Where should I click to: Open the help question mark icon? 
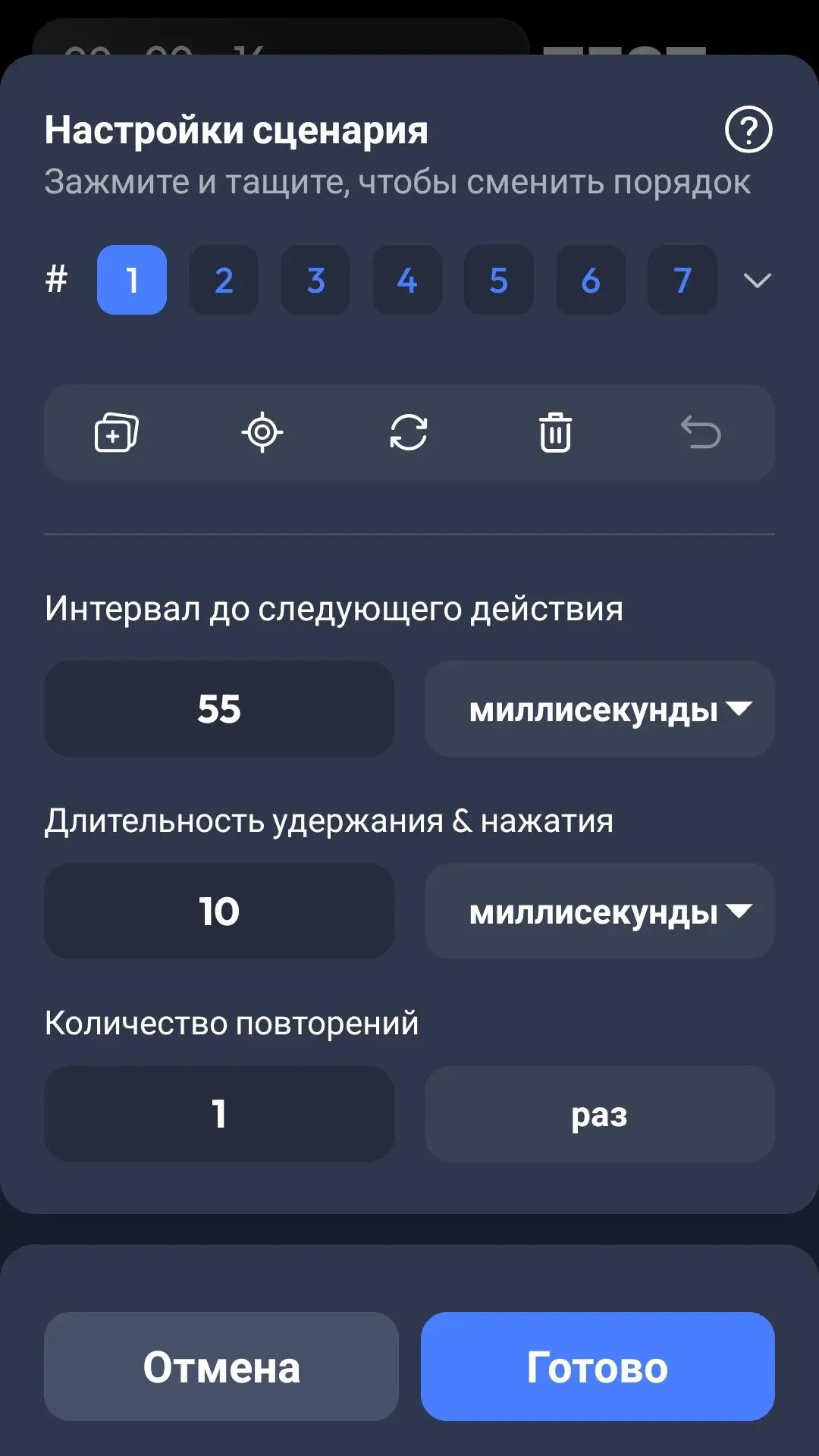[748, 130]
